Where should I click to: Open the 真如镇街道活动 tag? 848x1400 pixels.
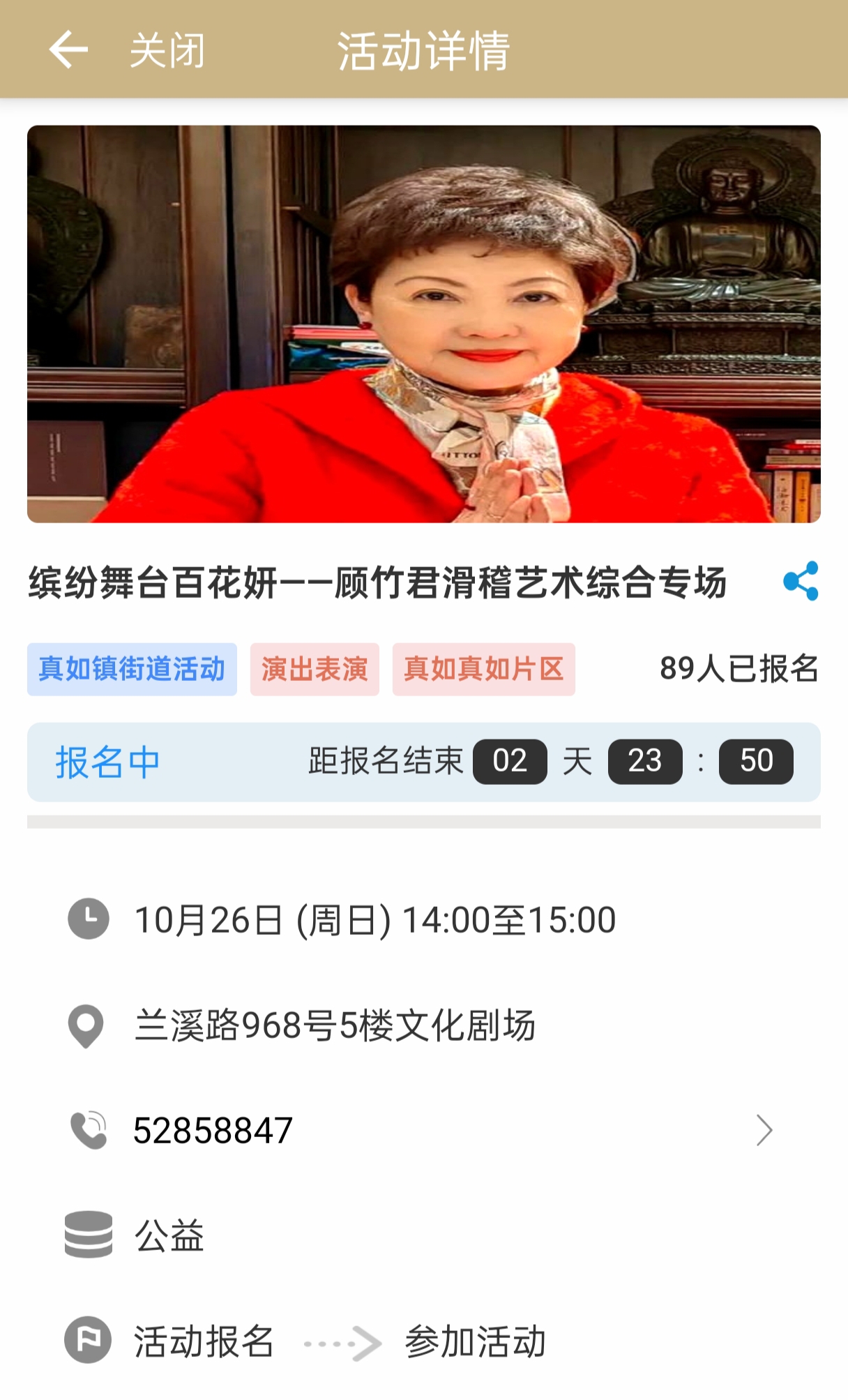(132, 669)
